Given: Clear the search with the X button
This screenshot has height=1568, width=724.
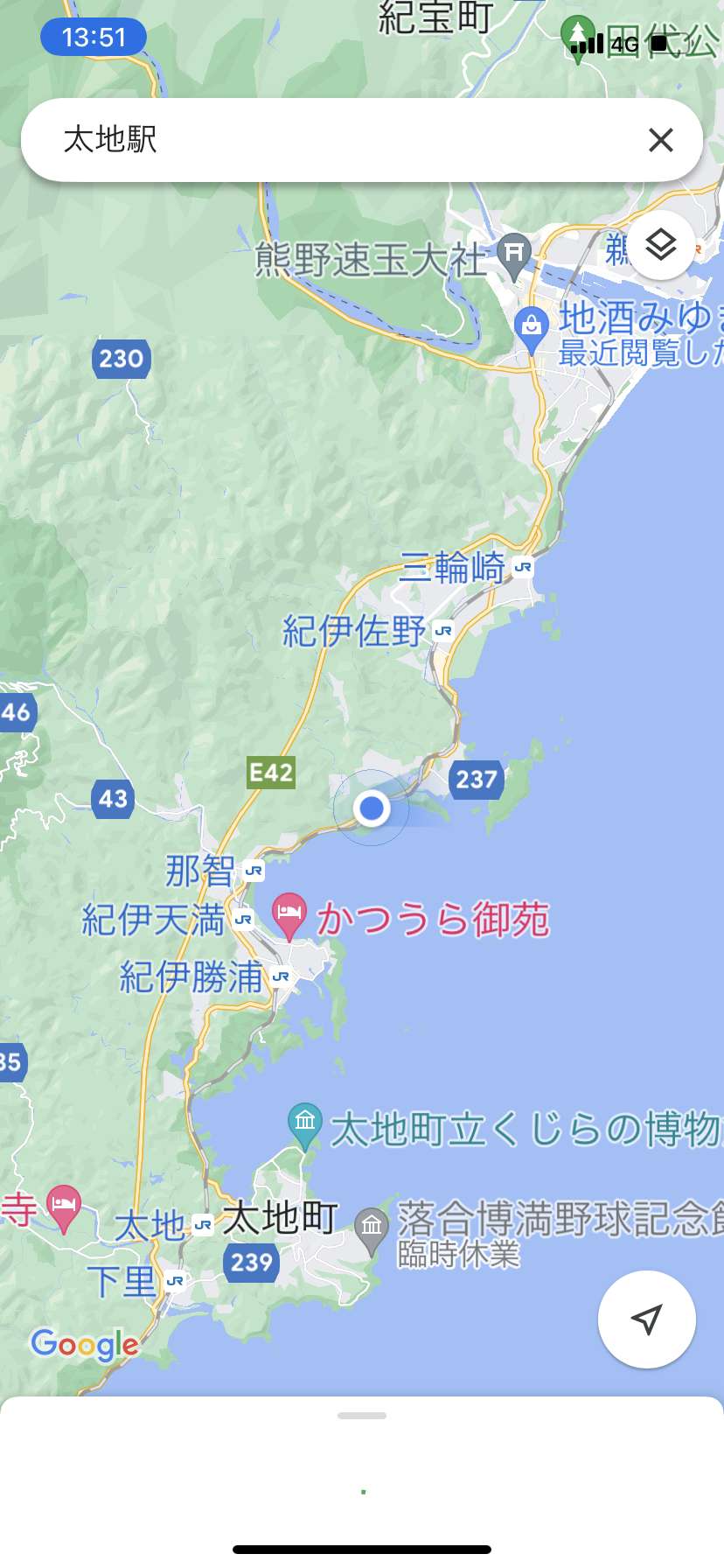Looking at the screenshot, I should pos(661,140).
